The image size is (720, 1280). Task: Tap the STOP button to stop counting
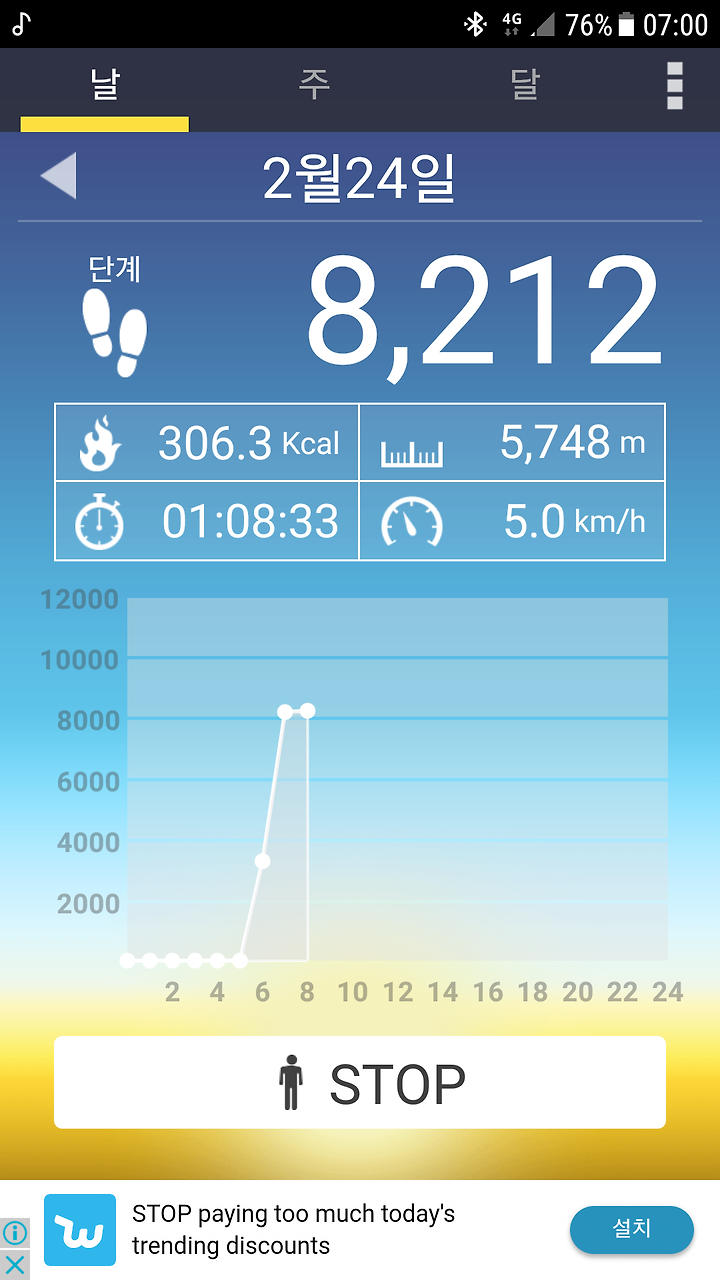tap(360, 1082)
